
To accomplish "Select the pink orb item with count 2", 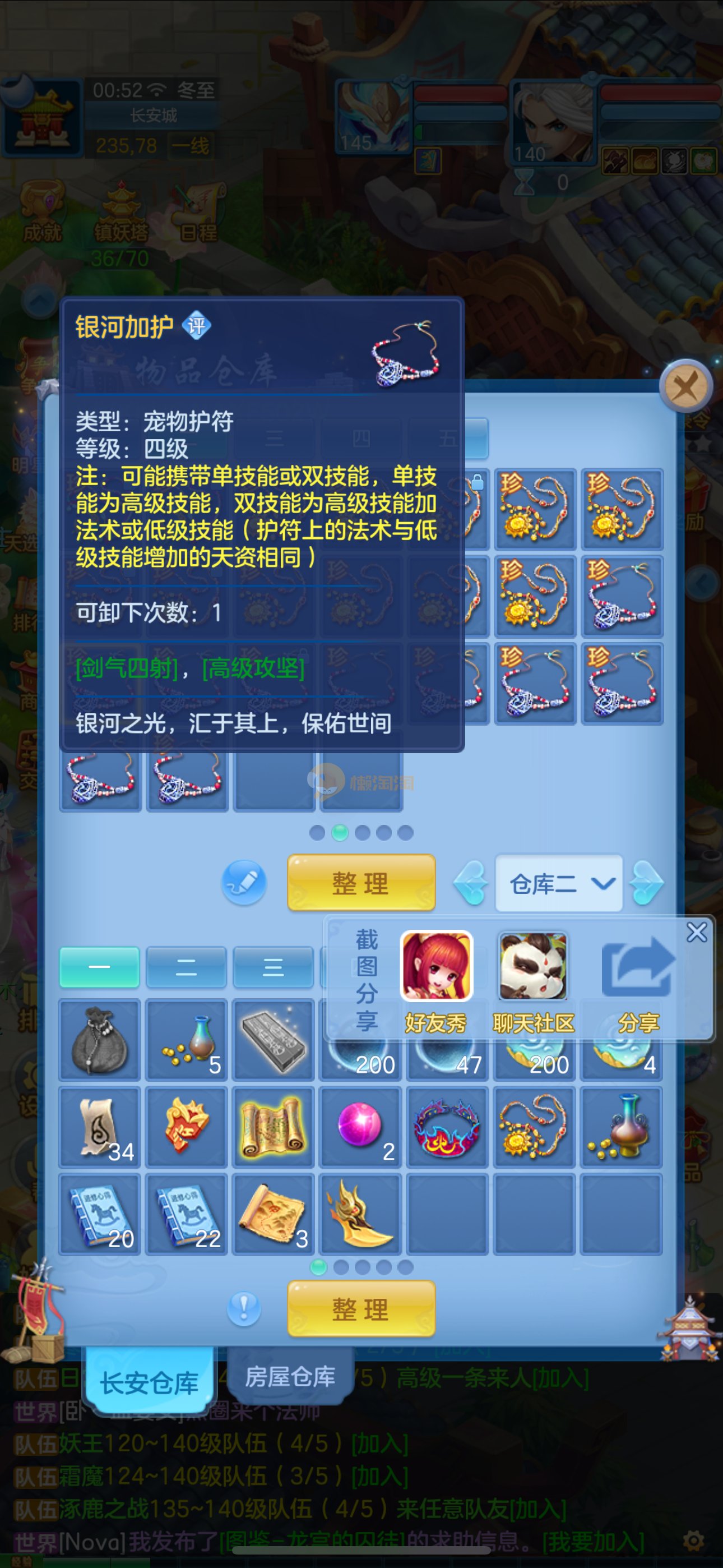I will pyautogui.click(x=360, y=1127).
